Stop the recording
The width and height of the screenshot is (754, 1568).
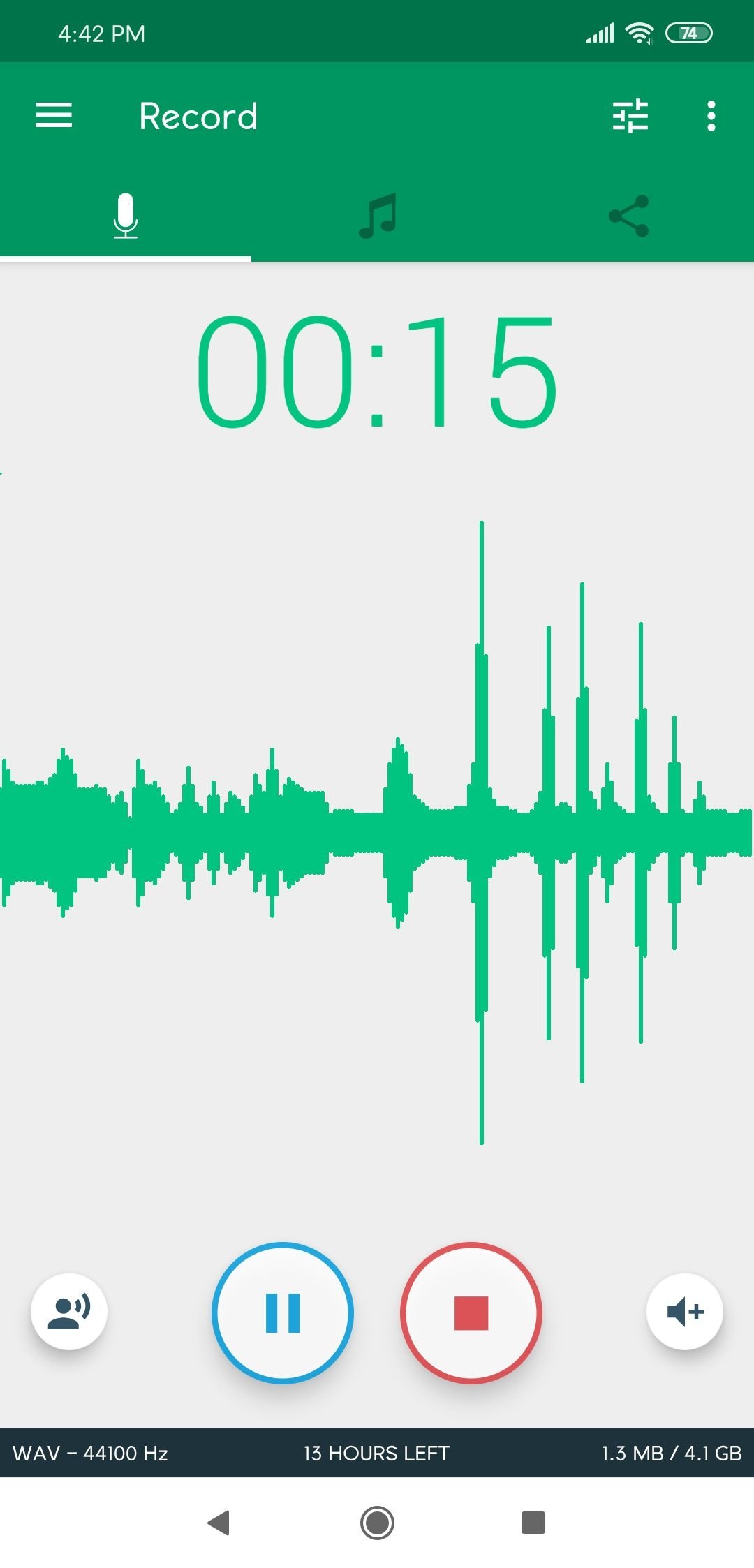(x=471, y=1312)
